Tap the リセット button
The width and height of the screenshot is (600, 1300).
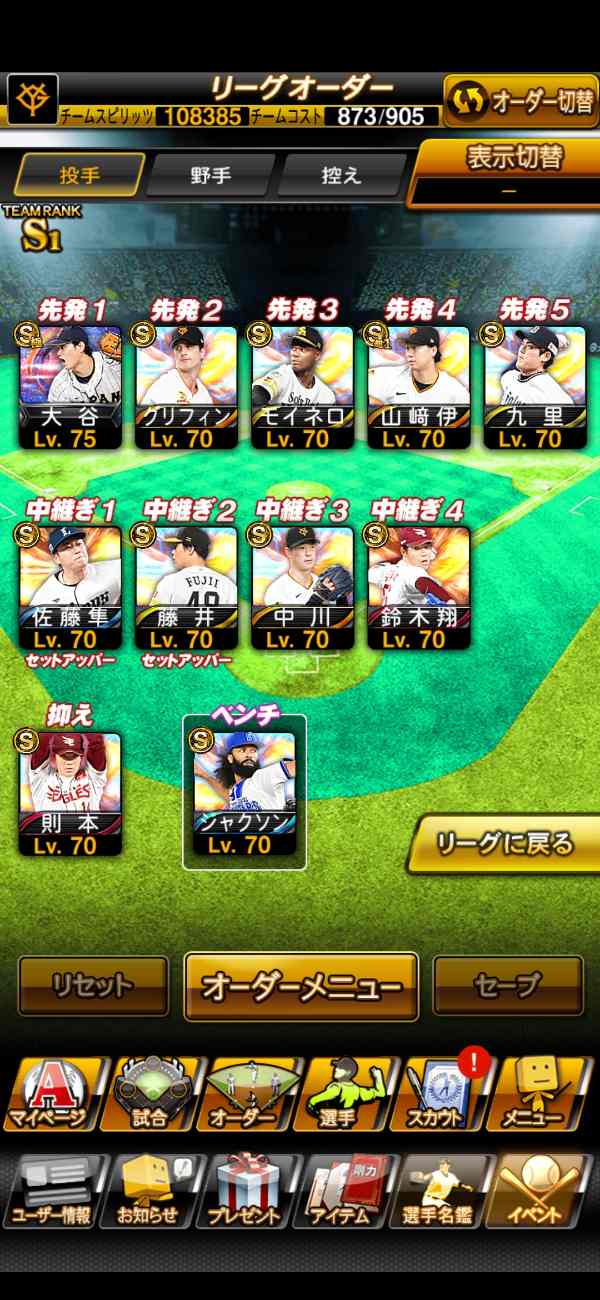coord(93,986)
